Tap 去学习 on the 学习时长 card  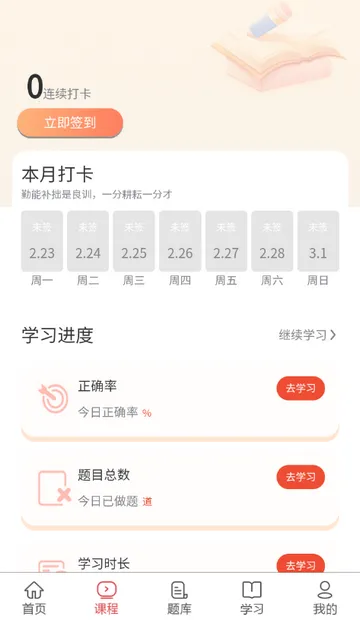click(x=301, y=563)
